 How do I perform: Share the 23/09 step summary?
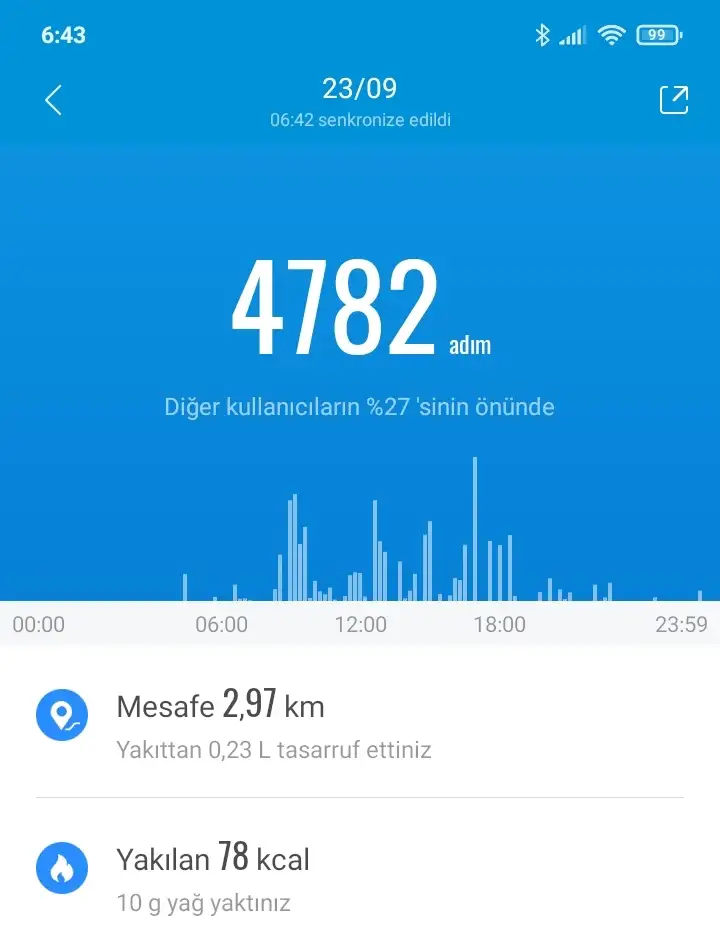point(673,100)
